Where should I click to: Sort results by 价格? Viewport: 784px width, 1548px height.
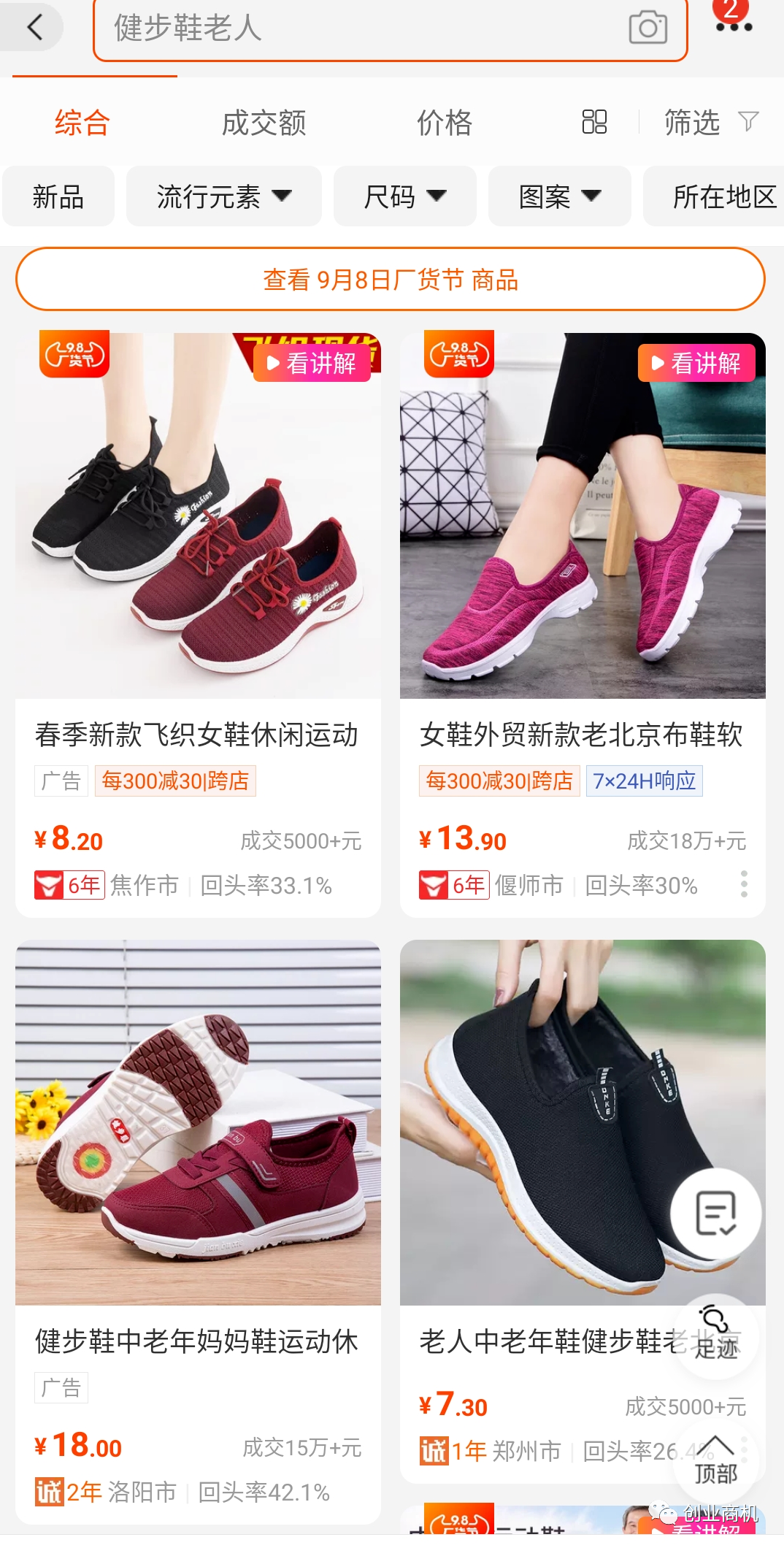(x=445, y=122)
